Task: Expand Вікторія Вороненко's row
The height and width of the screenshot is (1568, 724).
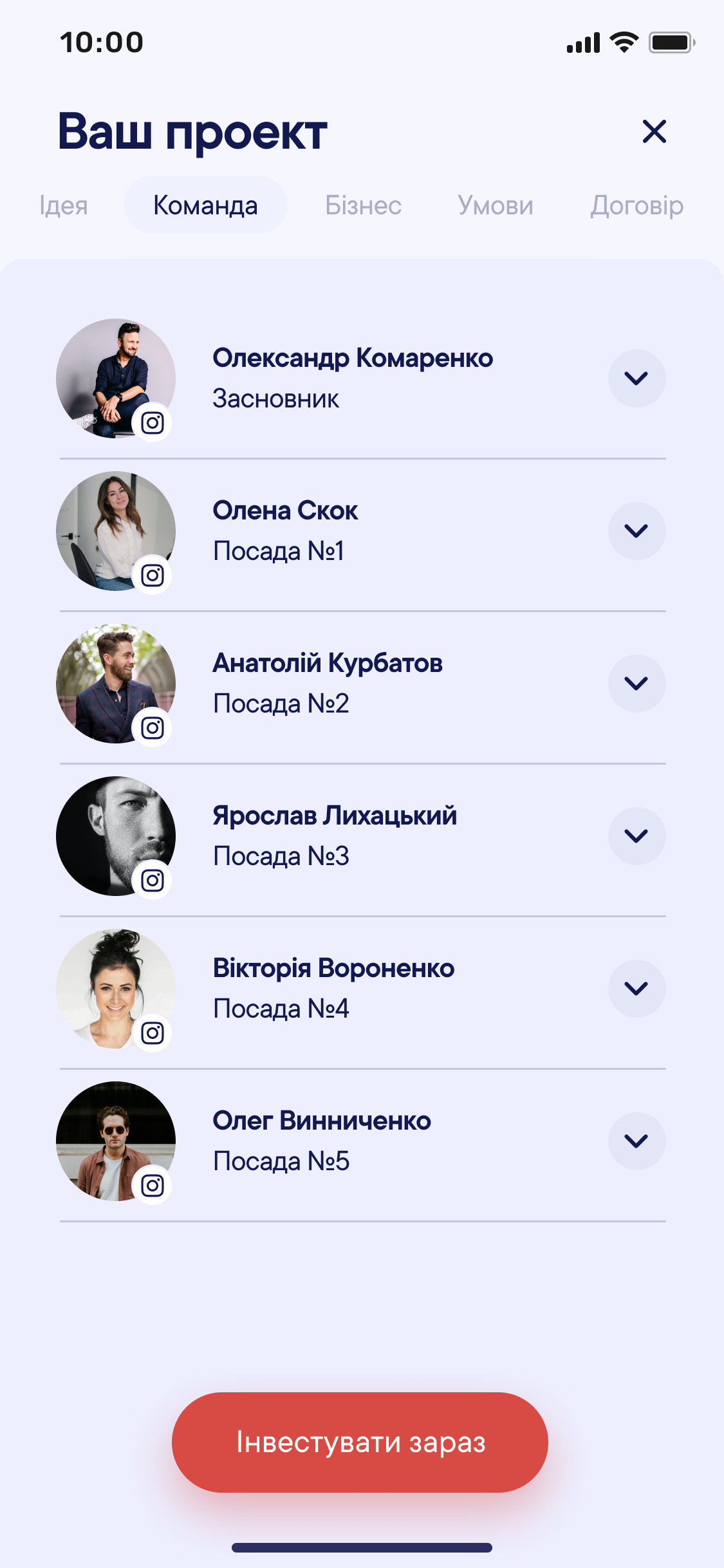Action: 636,989
